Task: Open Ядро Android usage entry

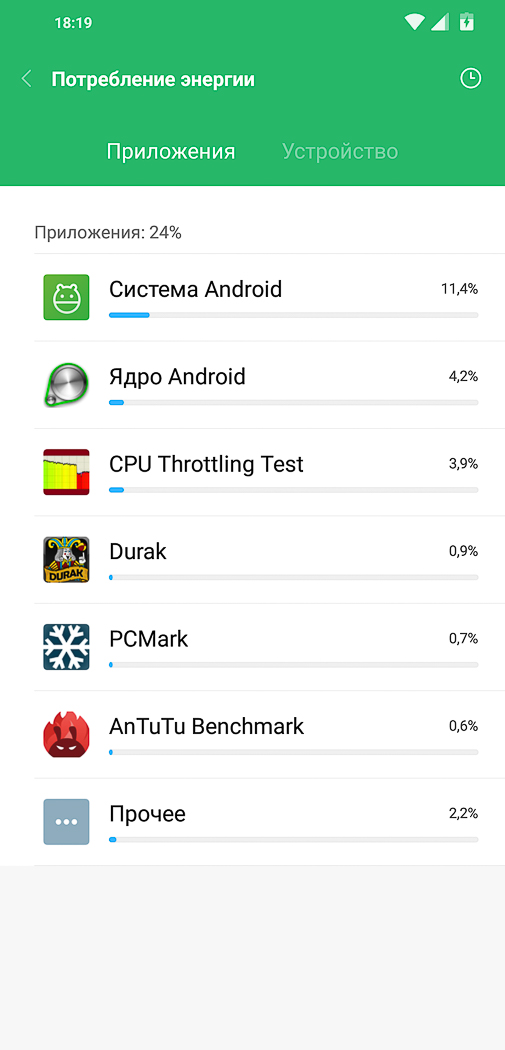Action: pyautogui.click(x=269, y=385)
